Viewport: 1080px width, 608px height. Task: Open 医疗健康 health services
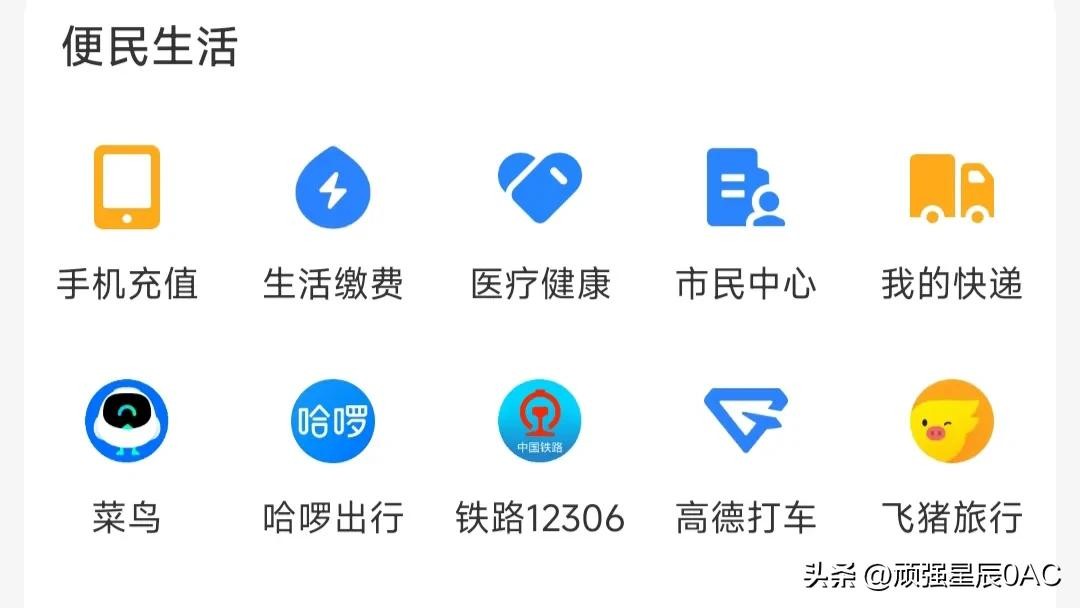(540, 187)
